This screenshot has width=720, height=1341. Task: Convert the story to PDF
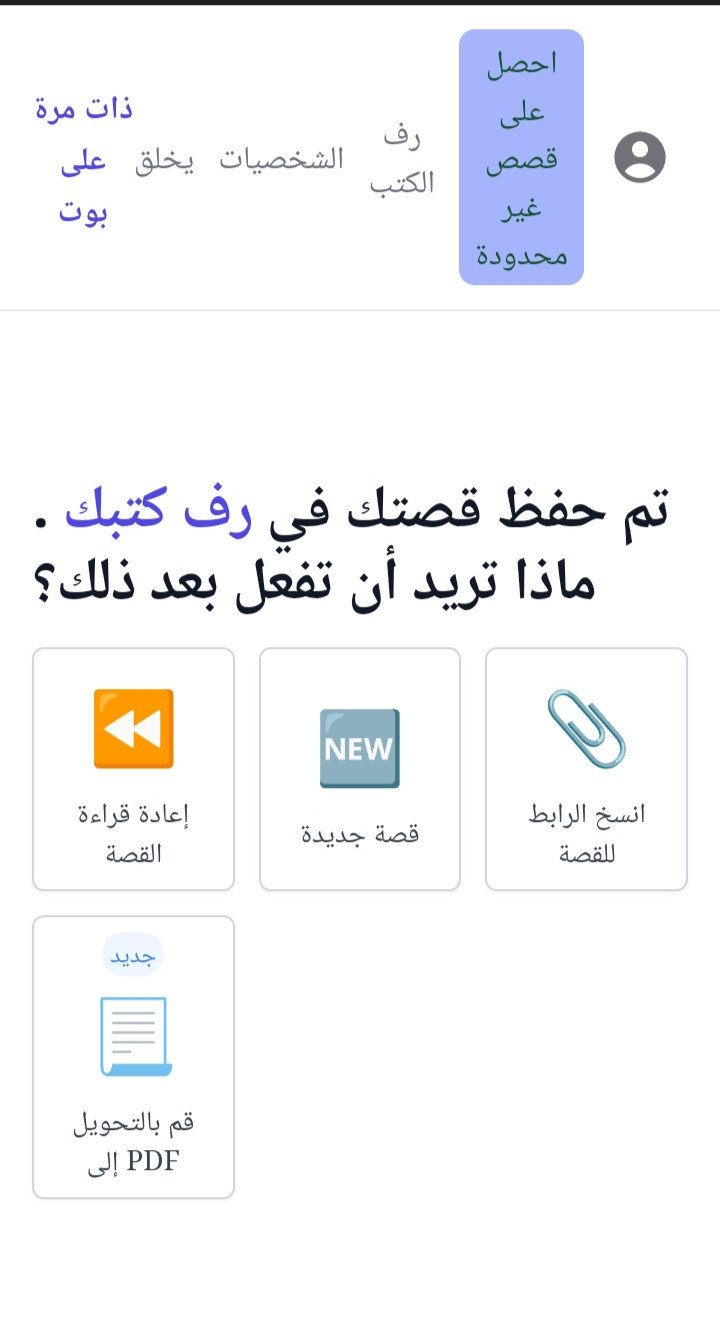pos(133,1056)
